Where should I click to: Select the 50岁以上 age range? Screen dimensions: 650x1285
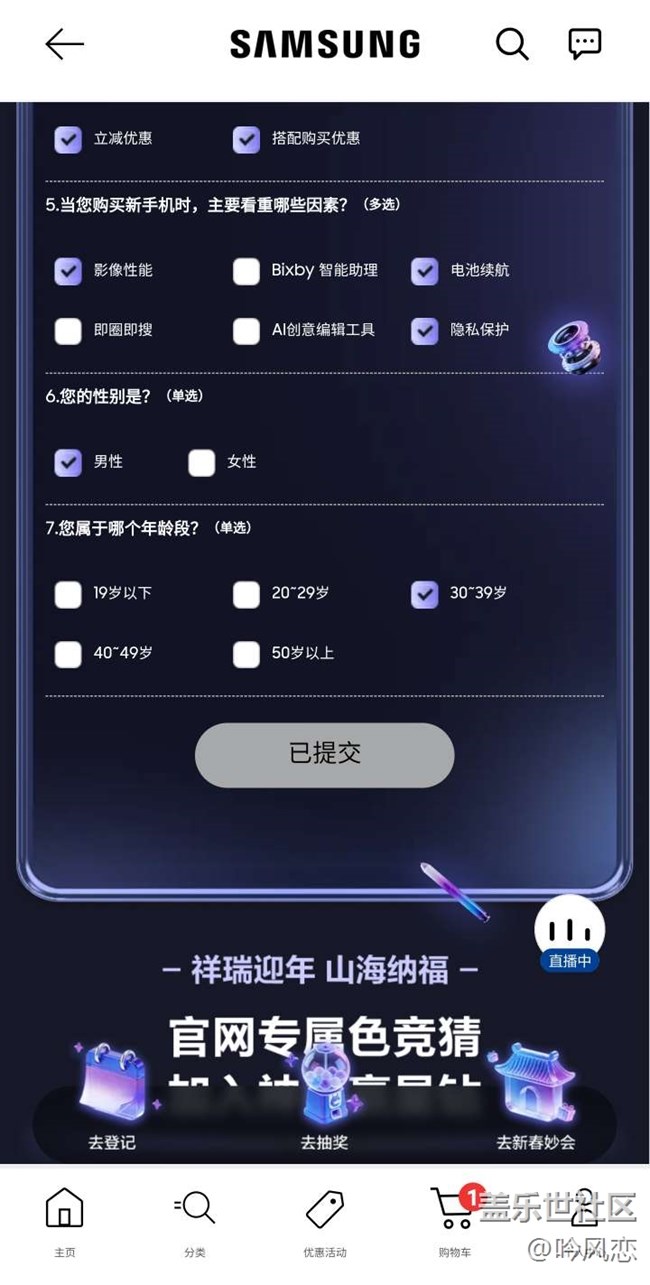246,654
